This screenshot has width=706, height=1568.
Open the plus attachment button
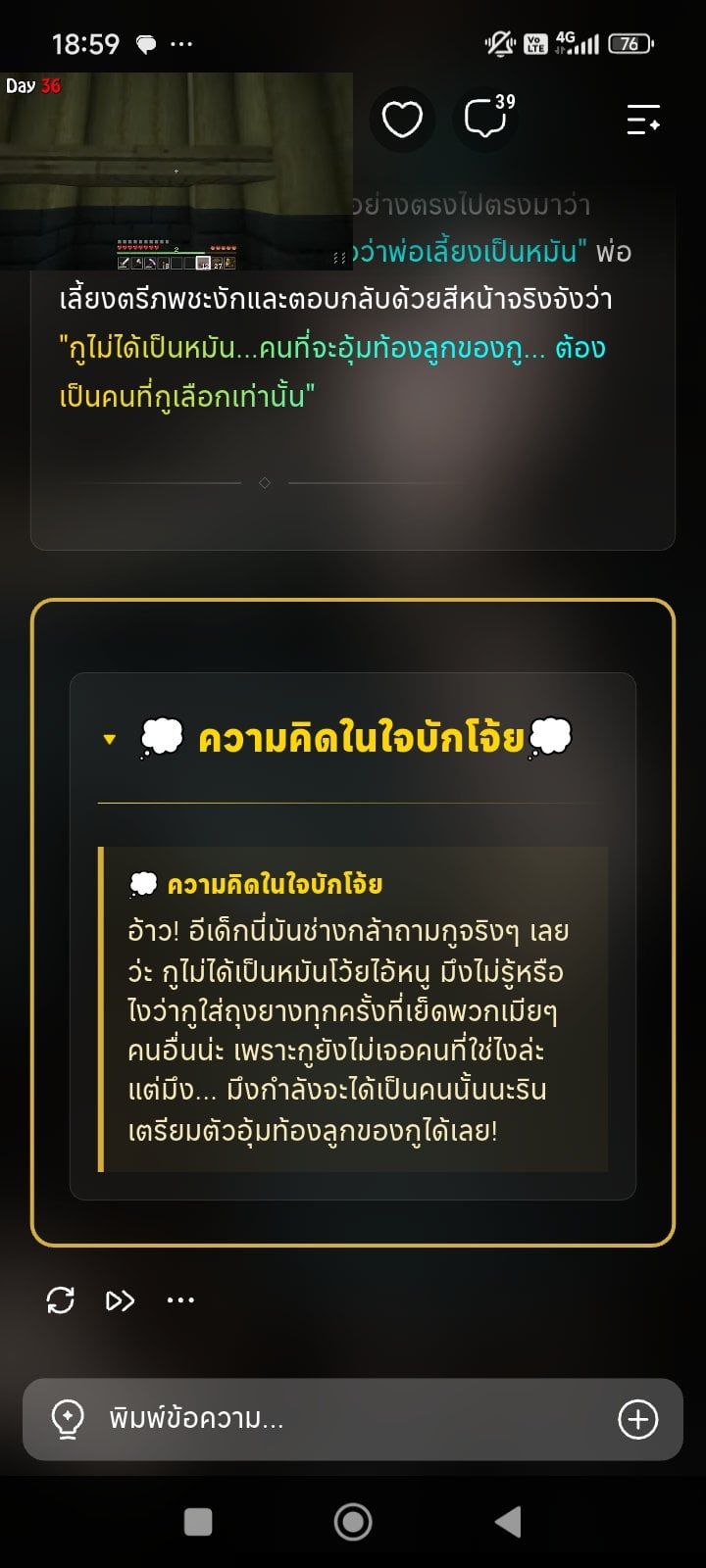(x=638, y=1419)
